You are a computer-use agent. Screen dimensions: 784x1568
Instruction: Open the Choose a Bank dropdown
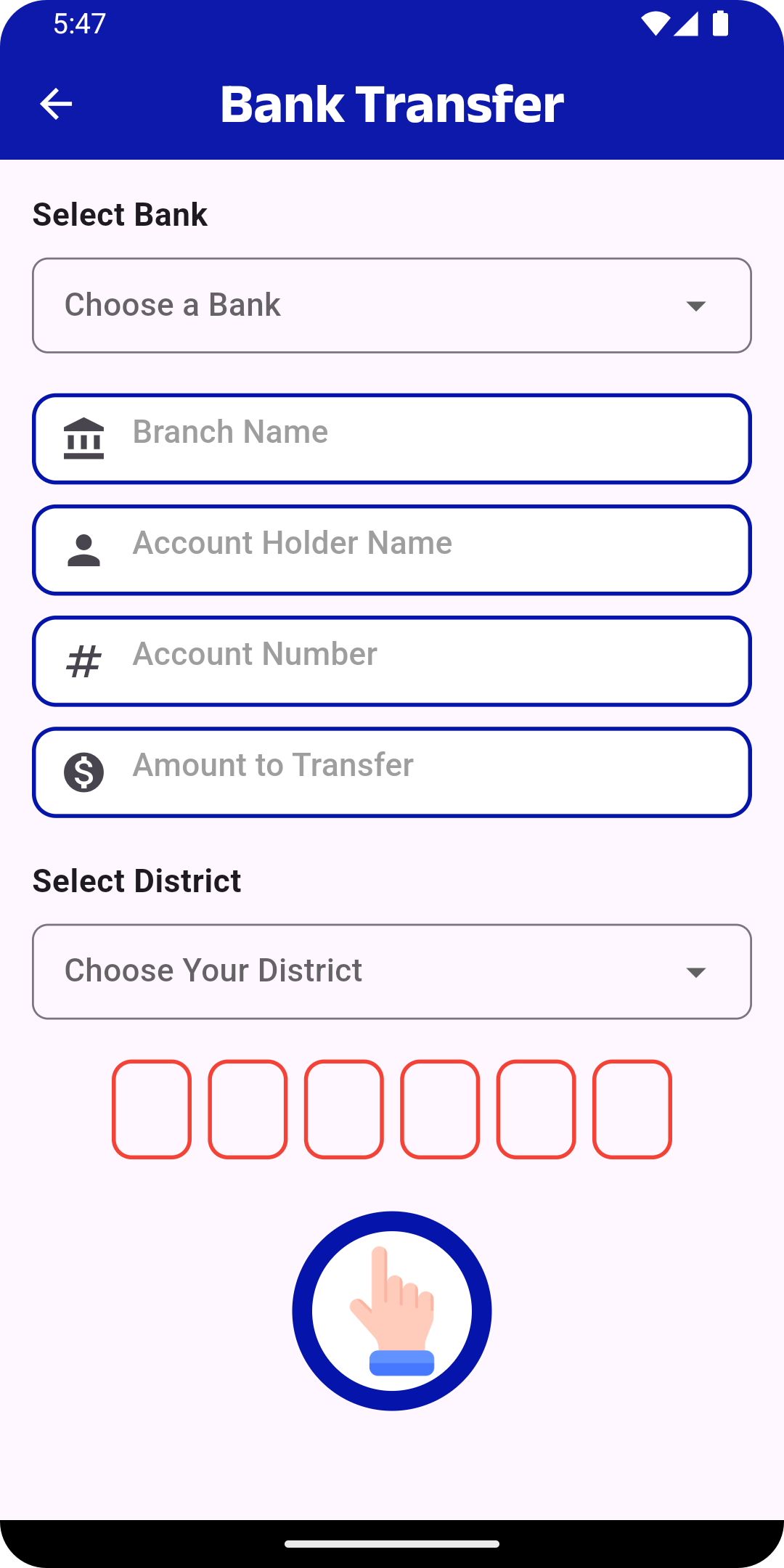point(392,305)
